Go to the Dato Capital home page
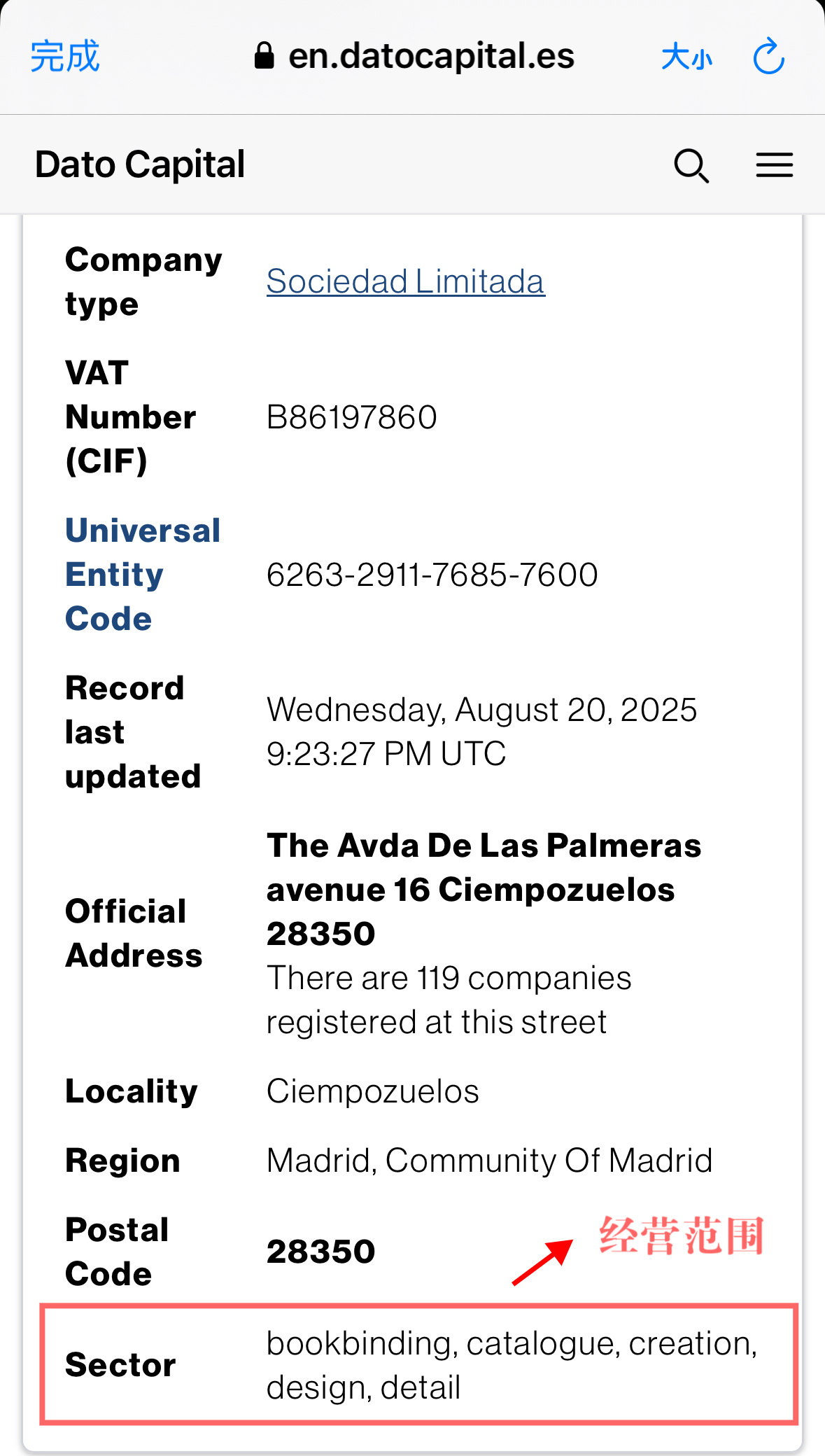Image resolution: width=825 pixels, height=1456 pixels. click(x=140, y=165)
